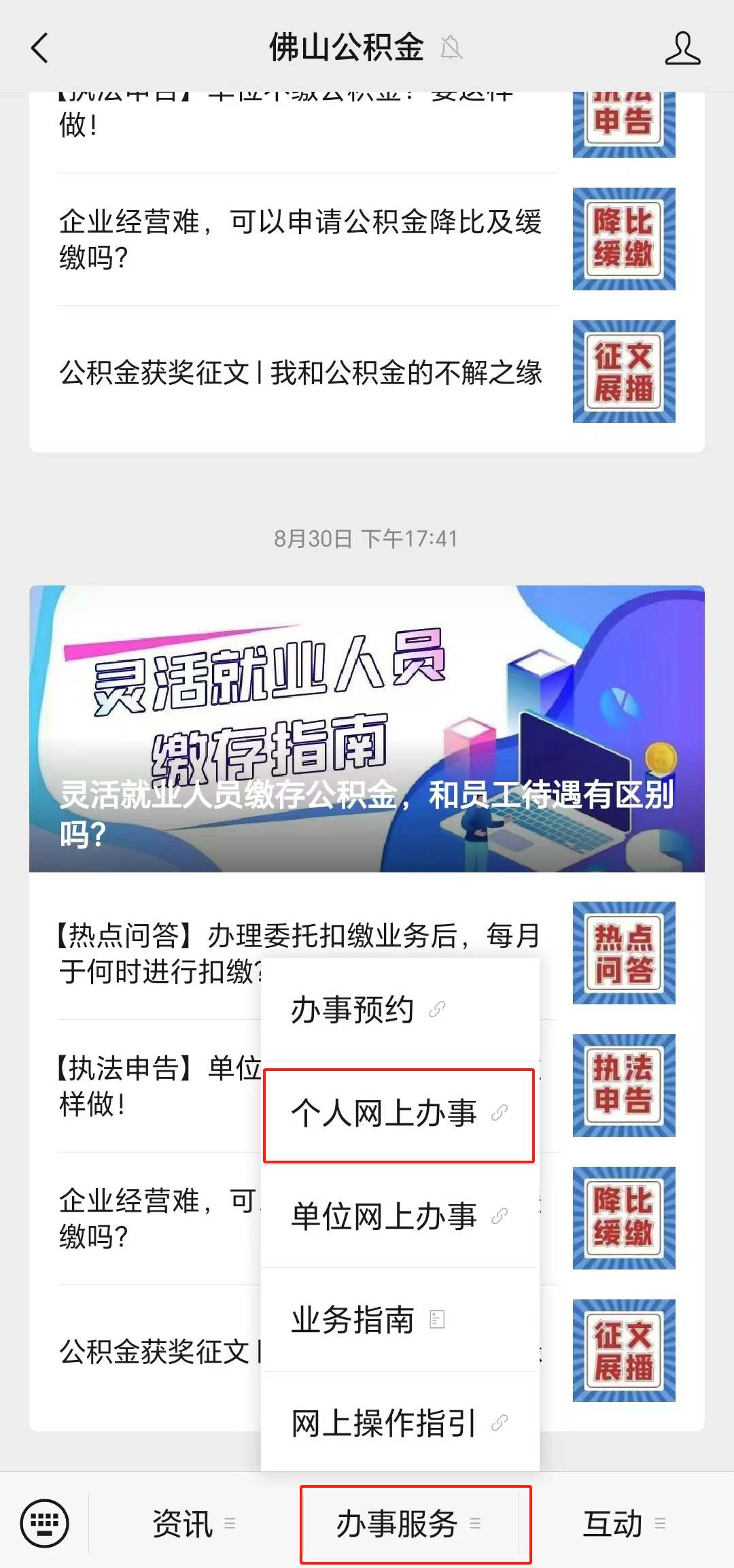Open 个人网上办事
Image resolution: width=734 pixels, height=1568 pixels.
398,1114
